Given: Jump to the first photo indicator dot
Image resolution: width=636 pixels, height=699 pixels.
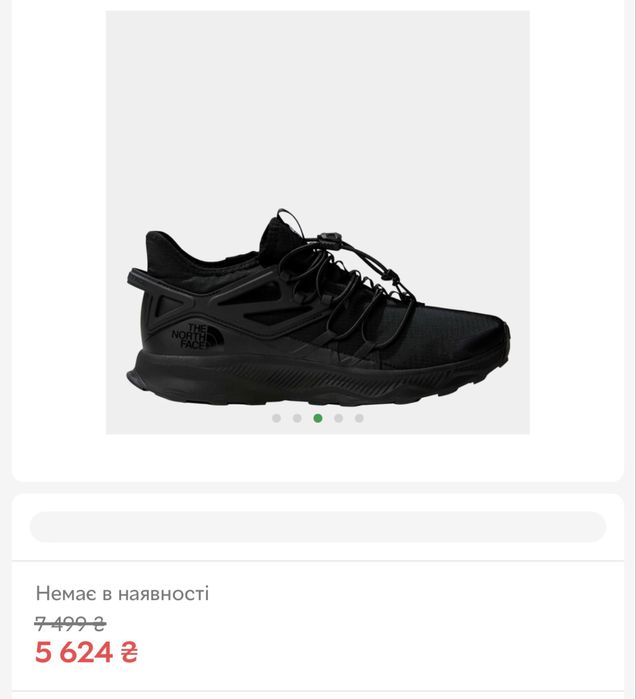Looking at the screenshot, I should (276, 418).
